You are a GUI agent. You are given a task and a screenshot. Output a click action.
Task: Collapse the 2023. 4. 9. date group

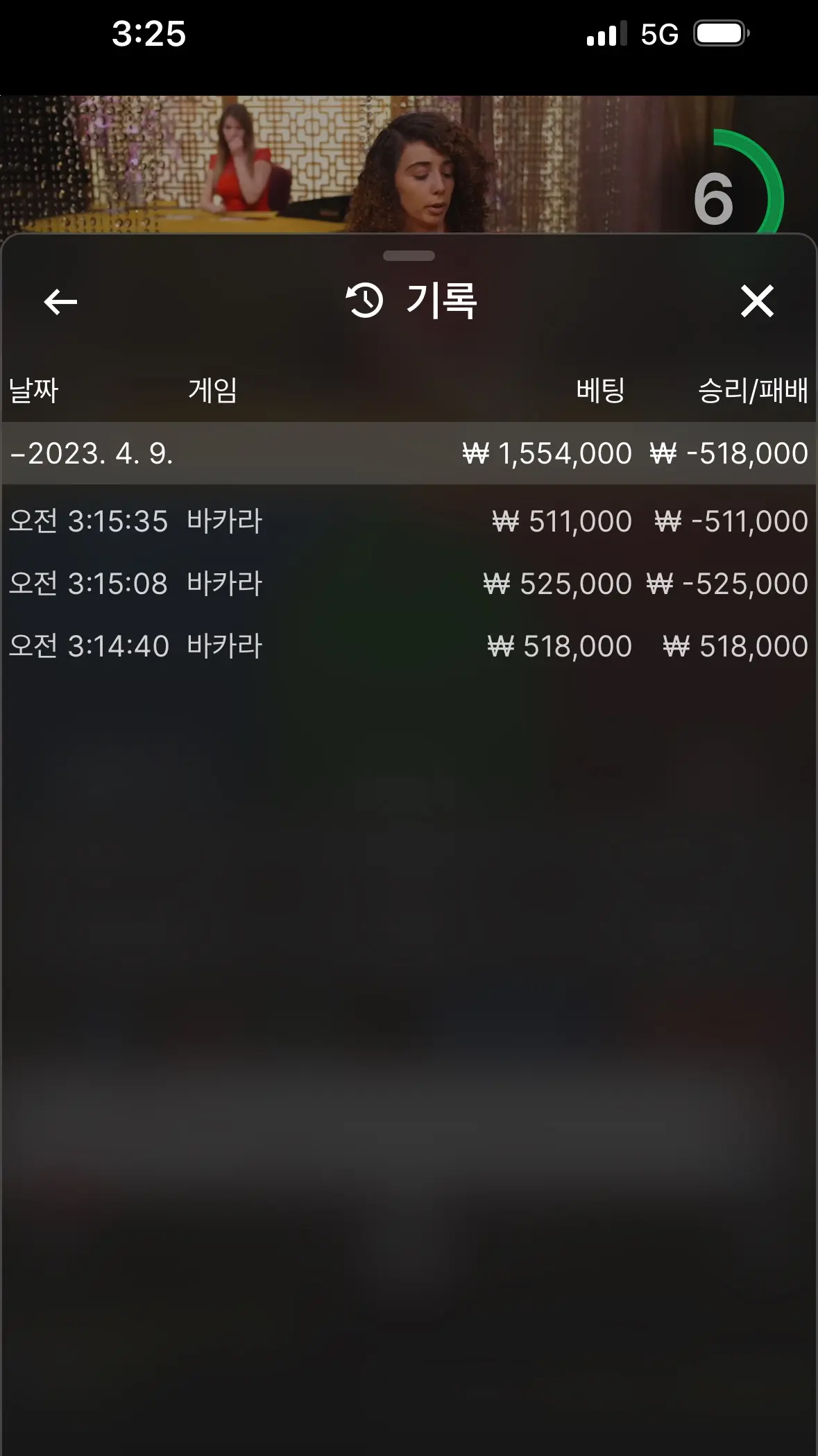(409, 453)
